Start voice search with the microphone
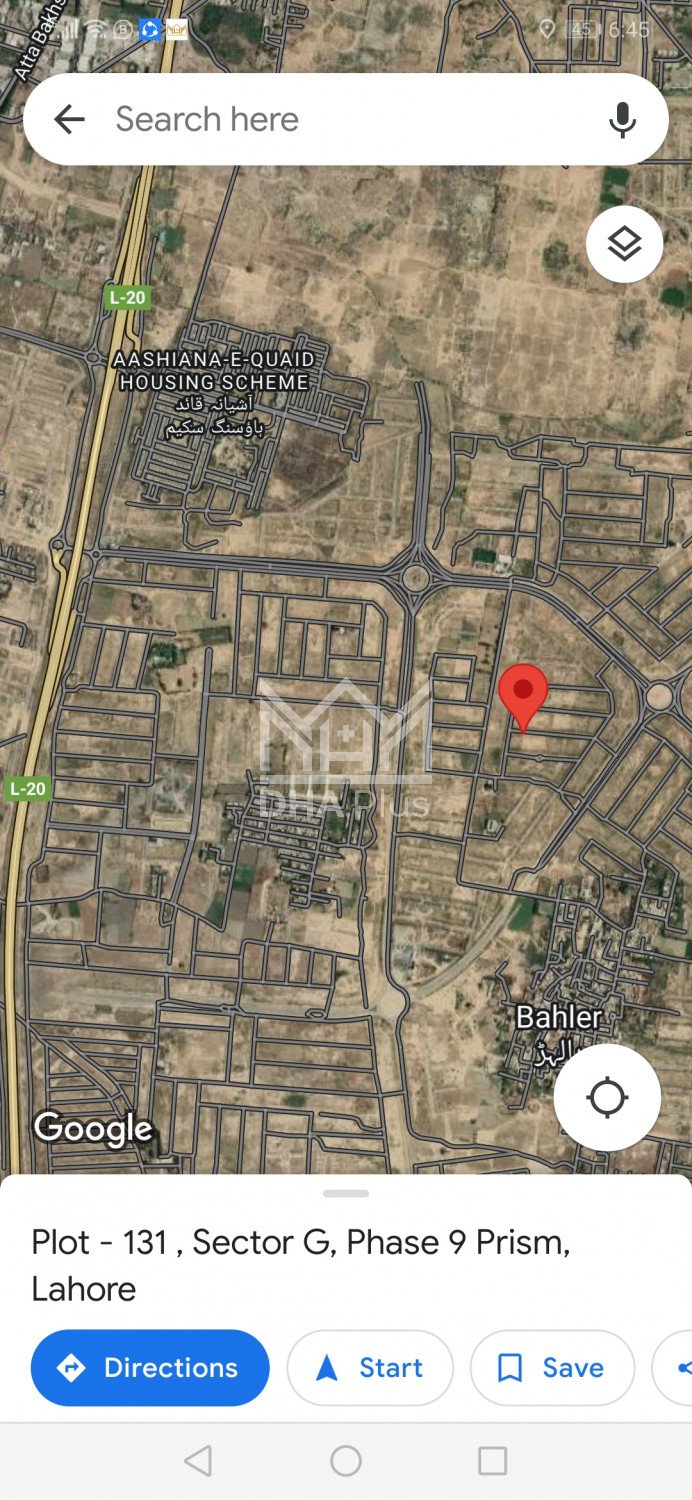 click(622, 120)
